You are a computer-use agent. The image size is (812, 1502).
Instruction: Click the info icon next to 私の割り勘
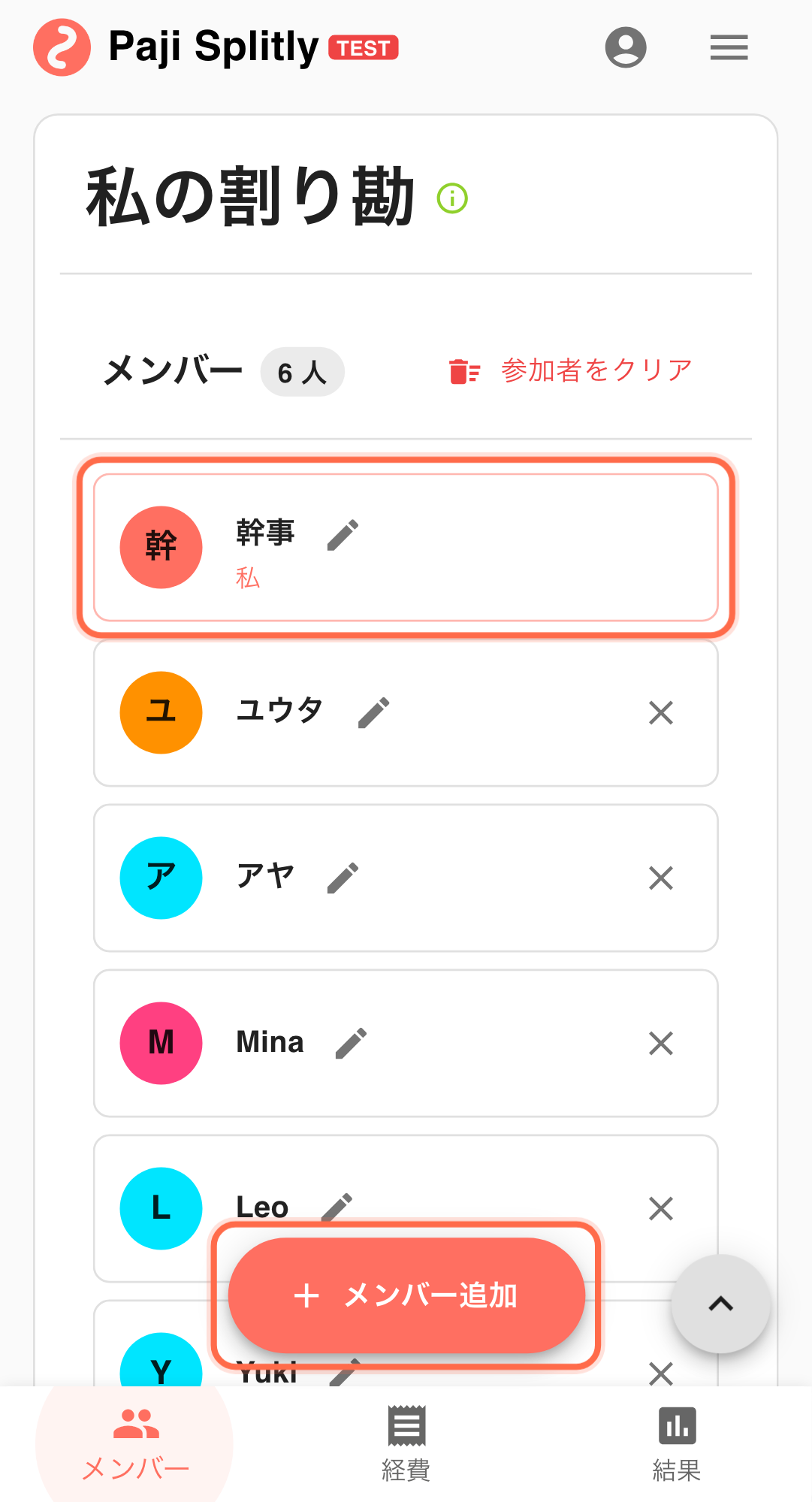(x=451, y=197)
